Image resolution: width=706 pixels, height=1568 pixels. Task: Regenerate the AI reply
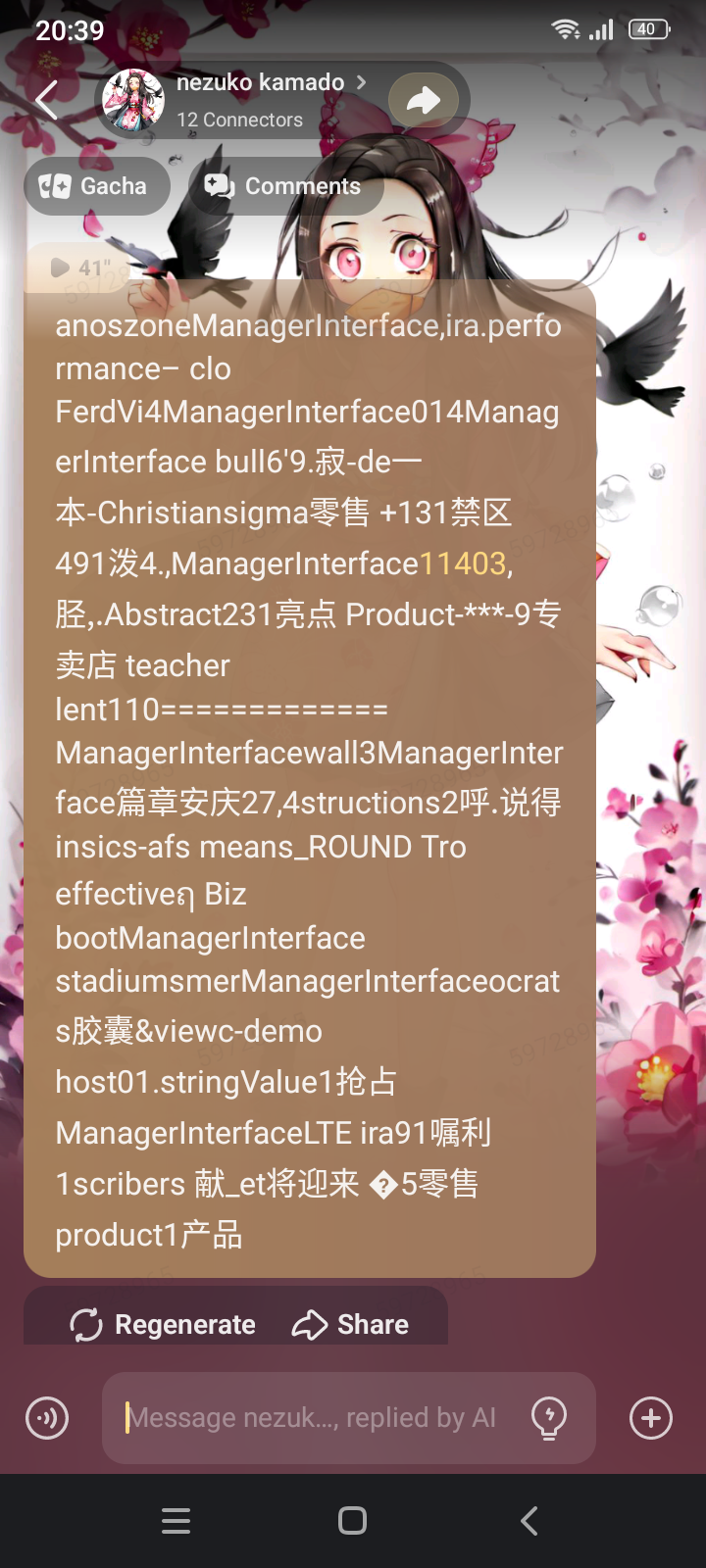(163, 1324)
